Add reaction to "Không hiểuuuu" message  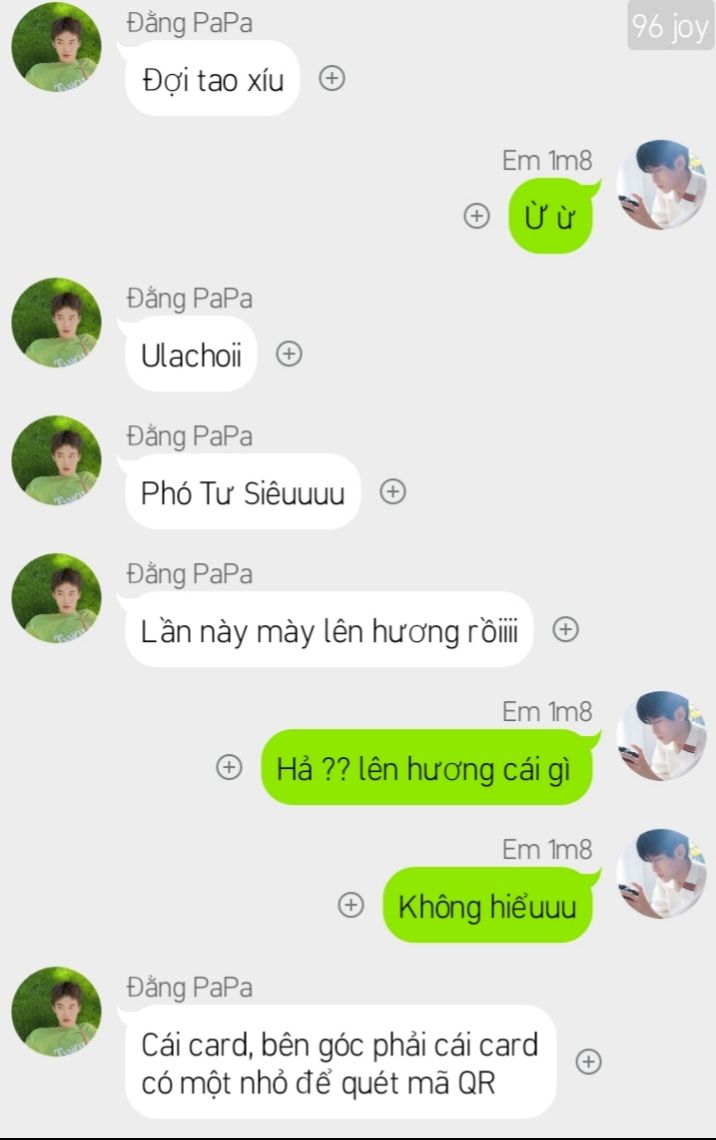click(350, 905)
